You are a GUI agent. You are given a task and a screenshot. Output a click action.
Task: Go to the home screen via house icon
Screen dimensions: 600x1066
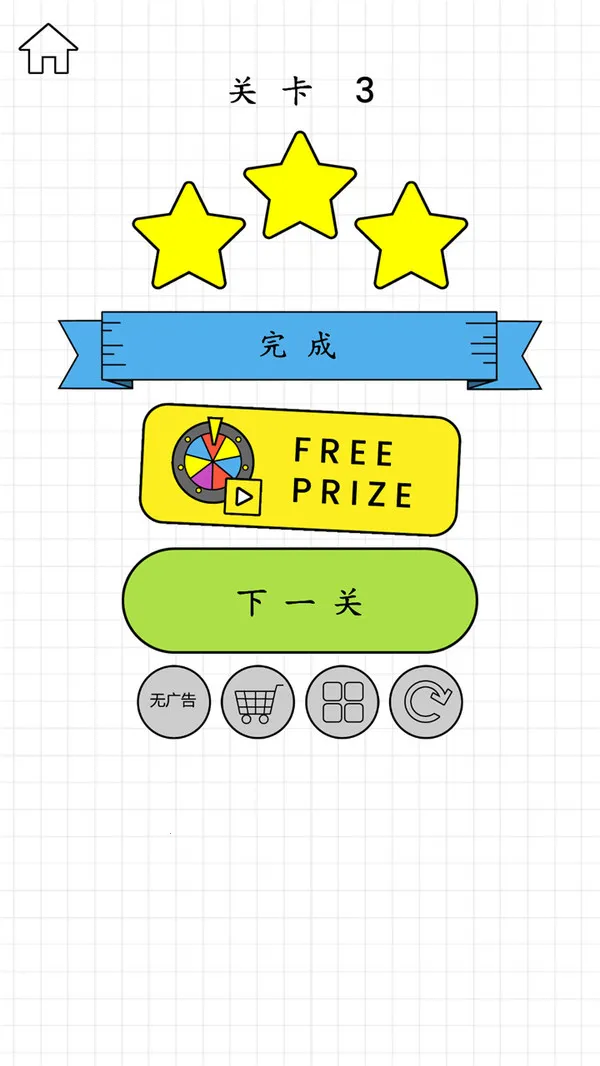tap(48, 48)
